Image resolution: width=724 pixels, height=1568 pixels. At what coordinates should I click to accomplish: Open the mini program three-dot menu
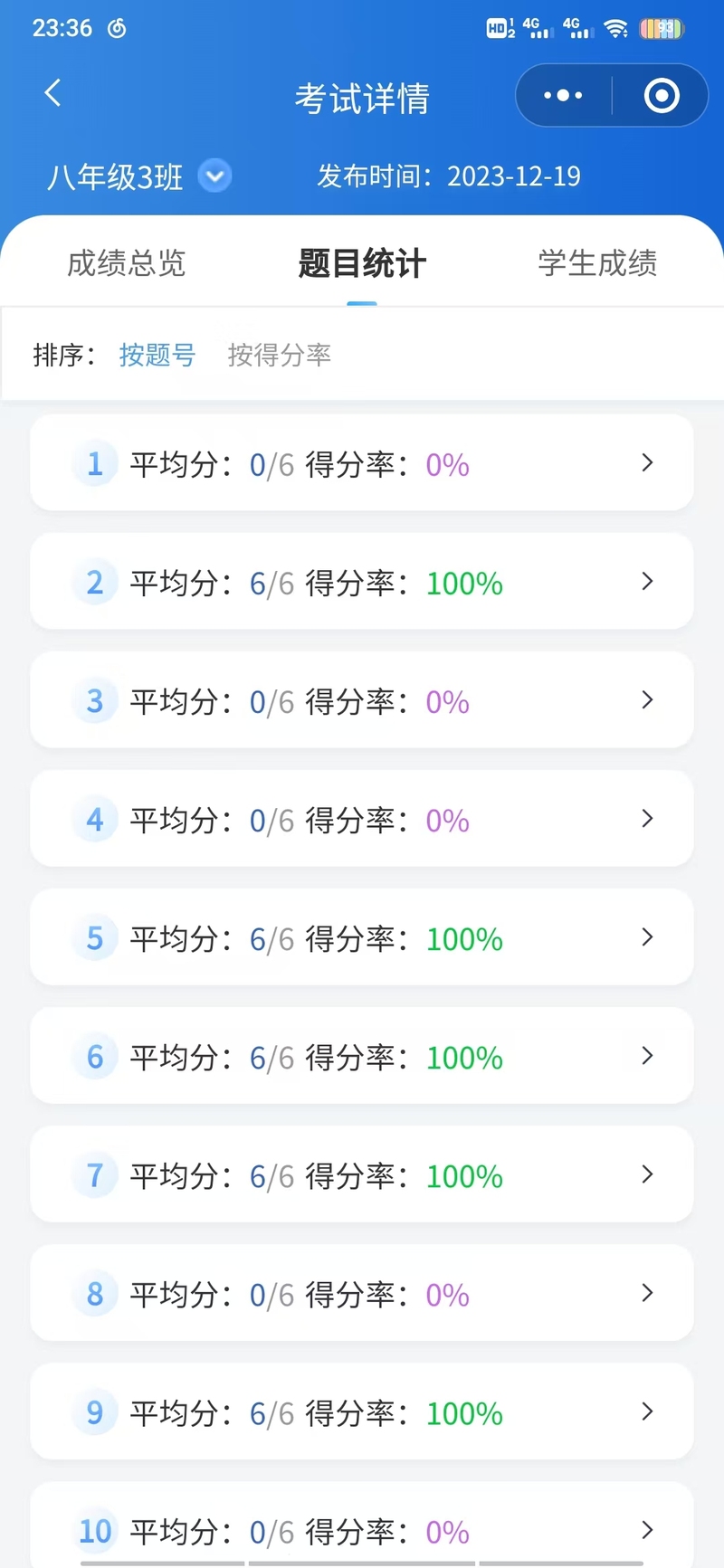(563, 95)
